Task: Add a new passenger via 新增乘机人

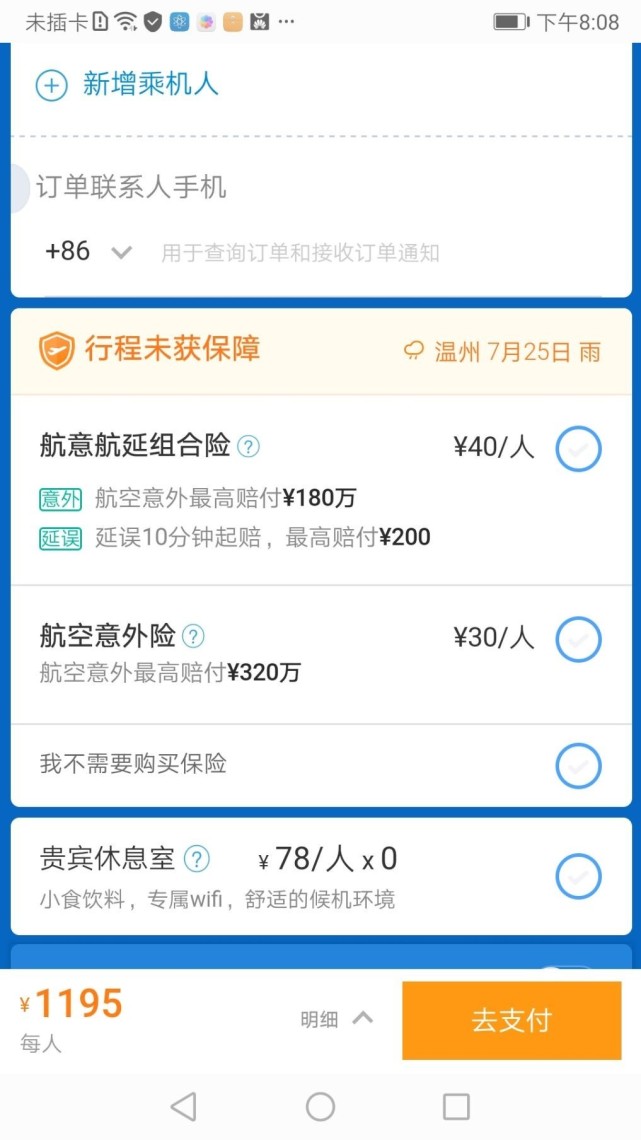Action: [x=127, y=85]
